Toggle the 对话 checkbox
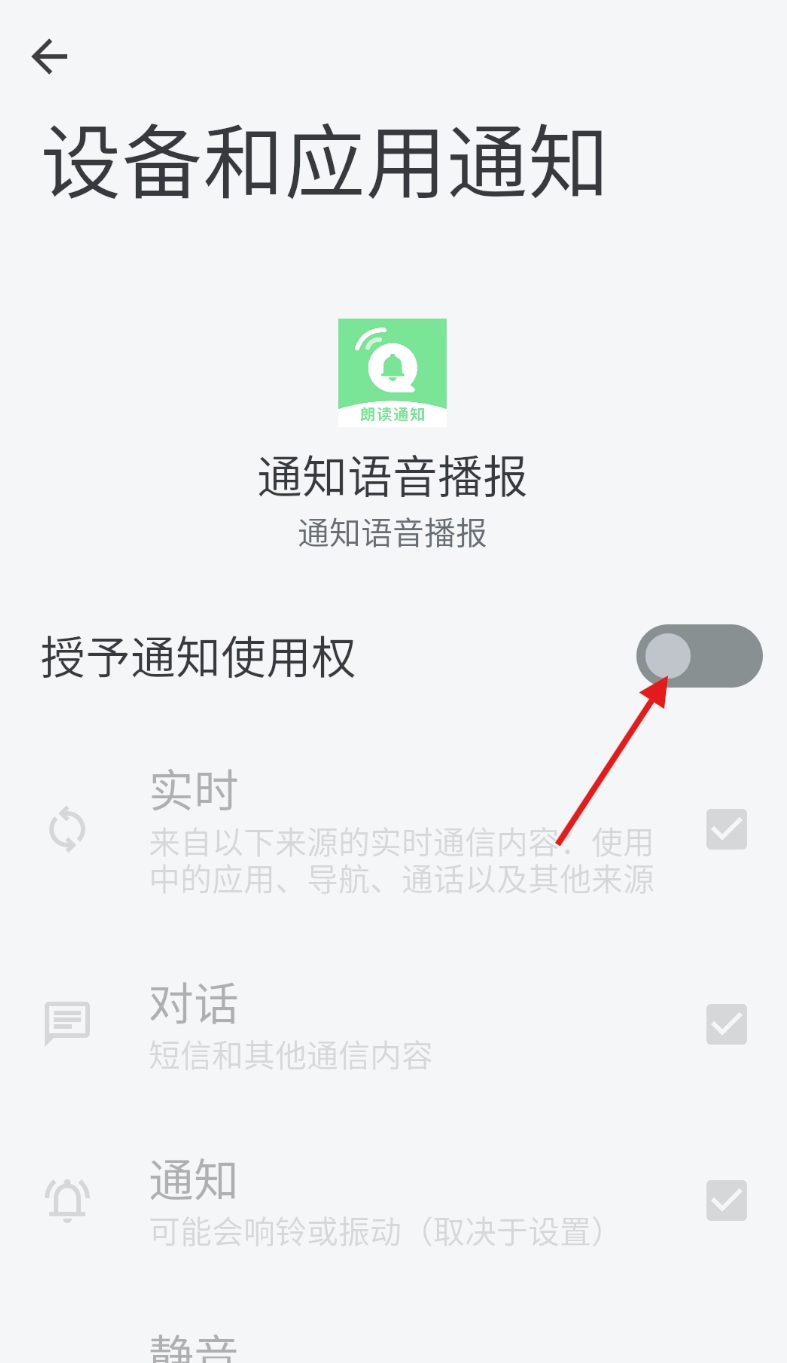 tap(726, 1024)
